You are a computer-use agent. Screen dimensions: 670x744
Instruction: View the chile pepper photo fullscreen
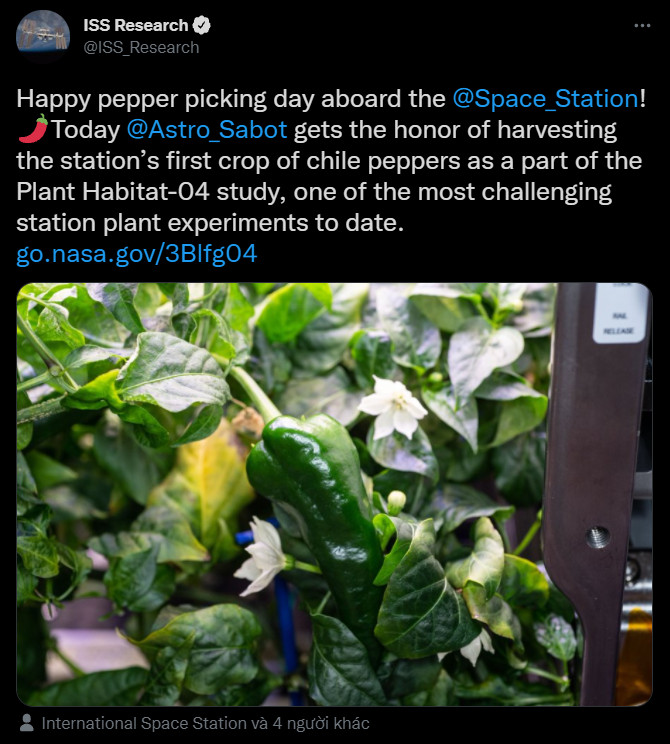[x=334, y=493]
